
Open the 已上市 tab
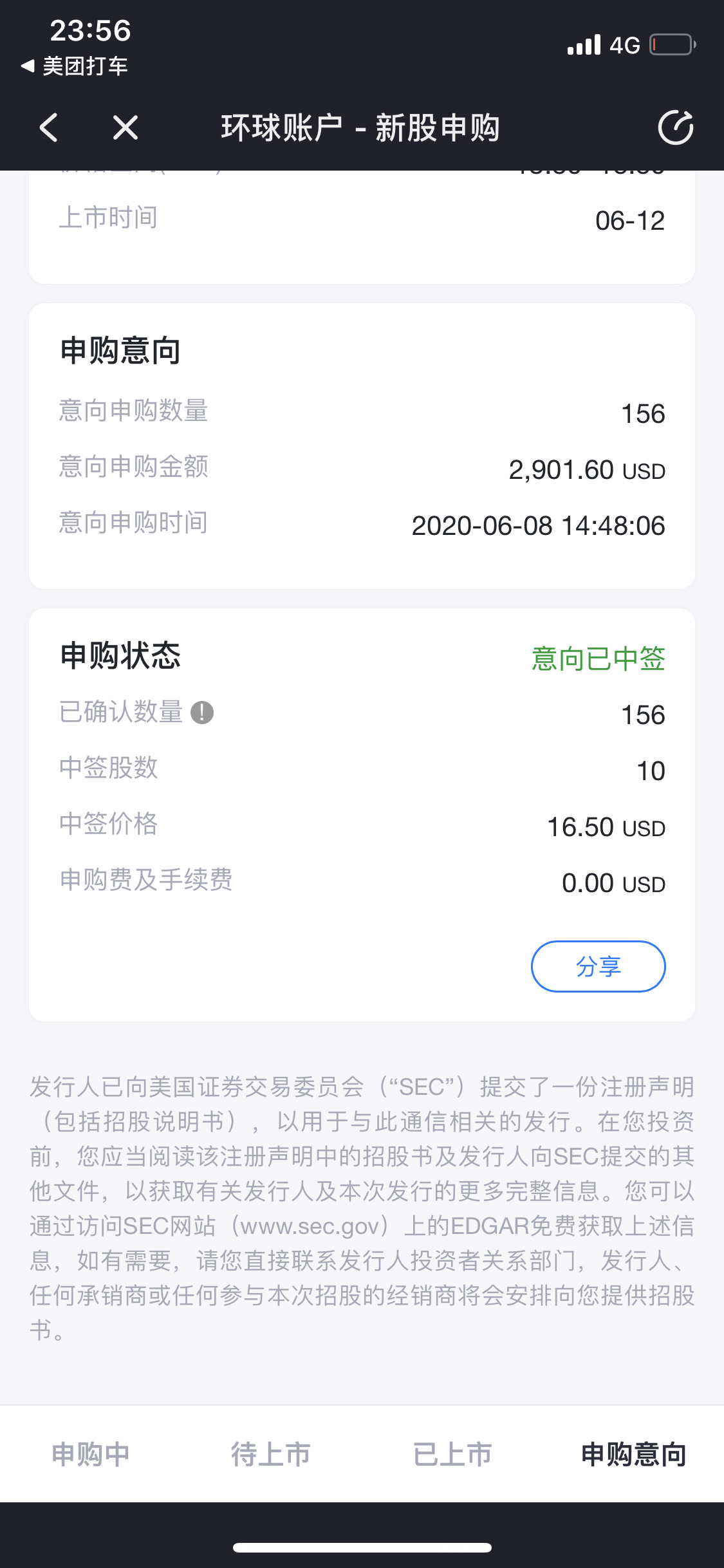(x=452, y=1454)
